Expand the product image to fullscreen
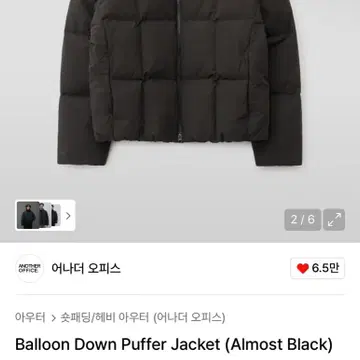 [334, 220]
